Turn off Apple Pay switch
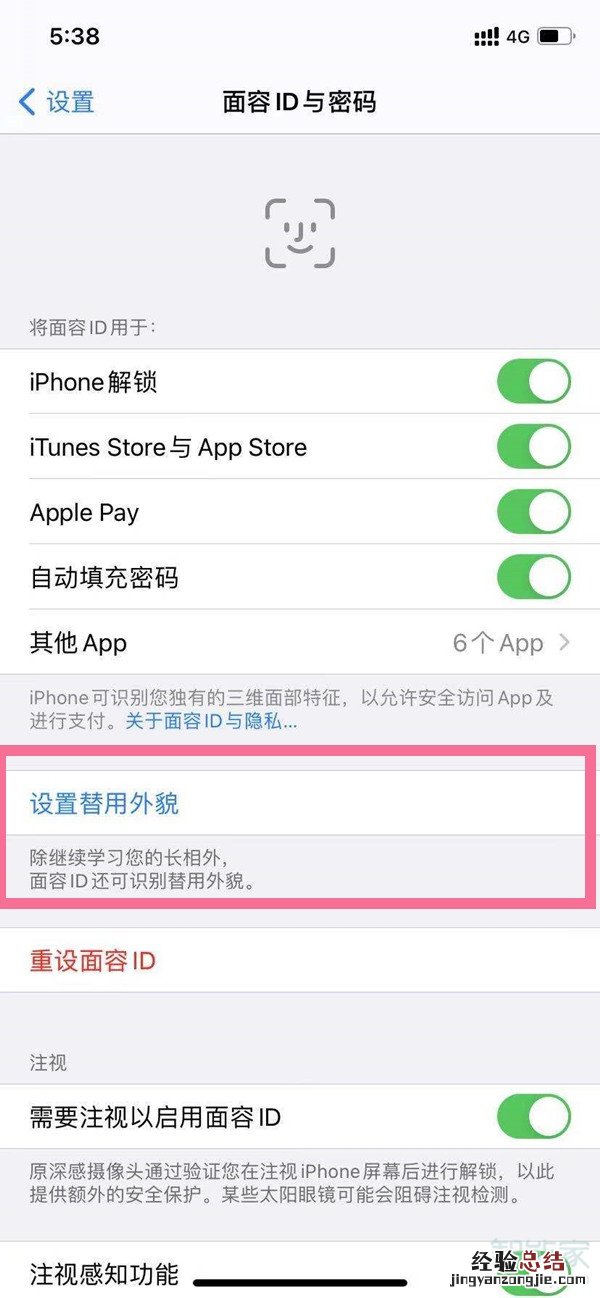Image resolution: width=600 pixels, height=1298 pixels. (x=533, y=513)
